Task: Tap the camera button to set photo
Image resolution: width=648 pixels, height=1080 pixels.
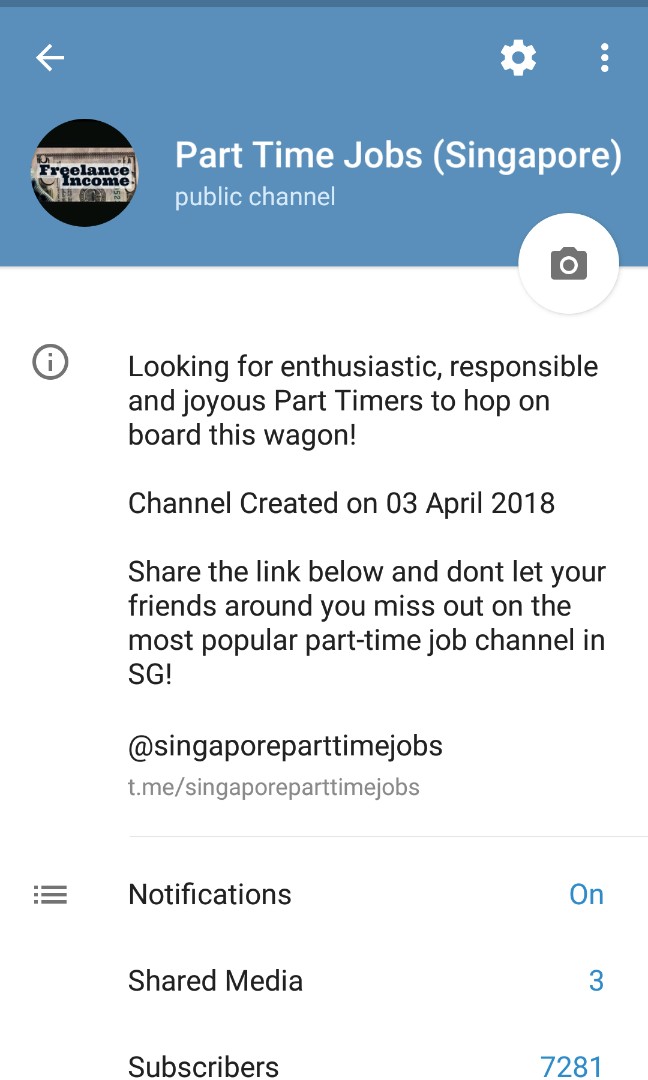Action: (568, 264)
